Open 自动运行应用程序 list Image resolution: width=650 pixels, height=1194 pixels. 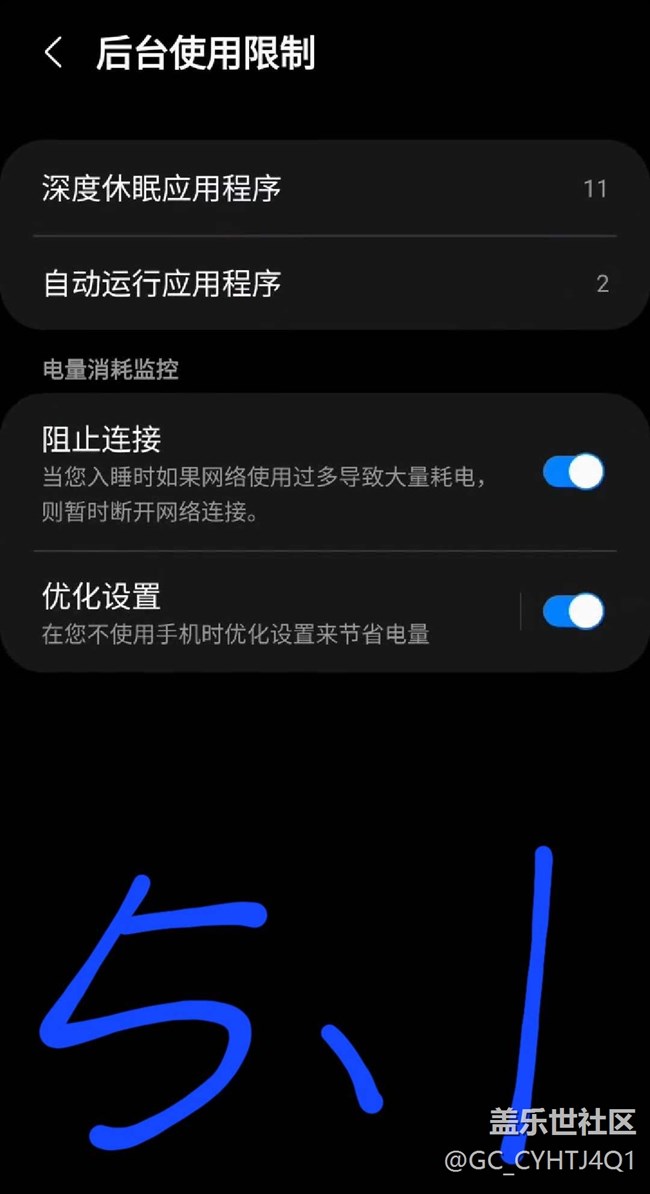[x=325, y=283]
